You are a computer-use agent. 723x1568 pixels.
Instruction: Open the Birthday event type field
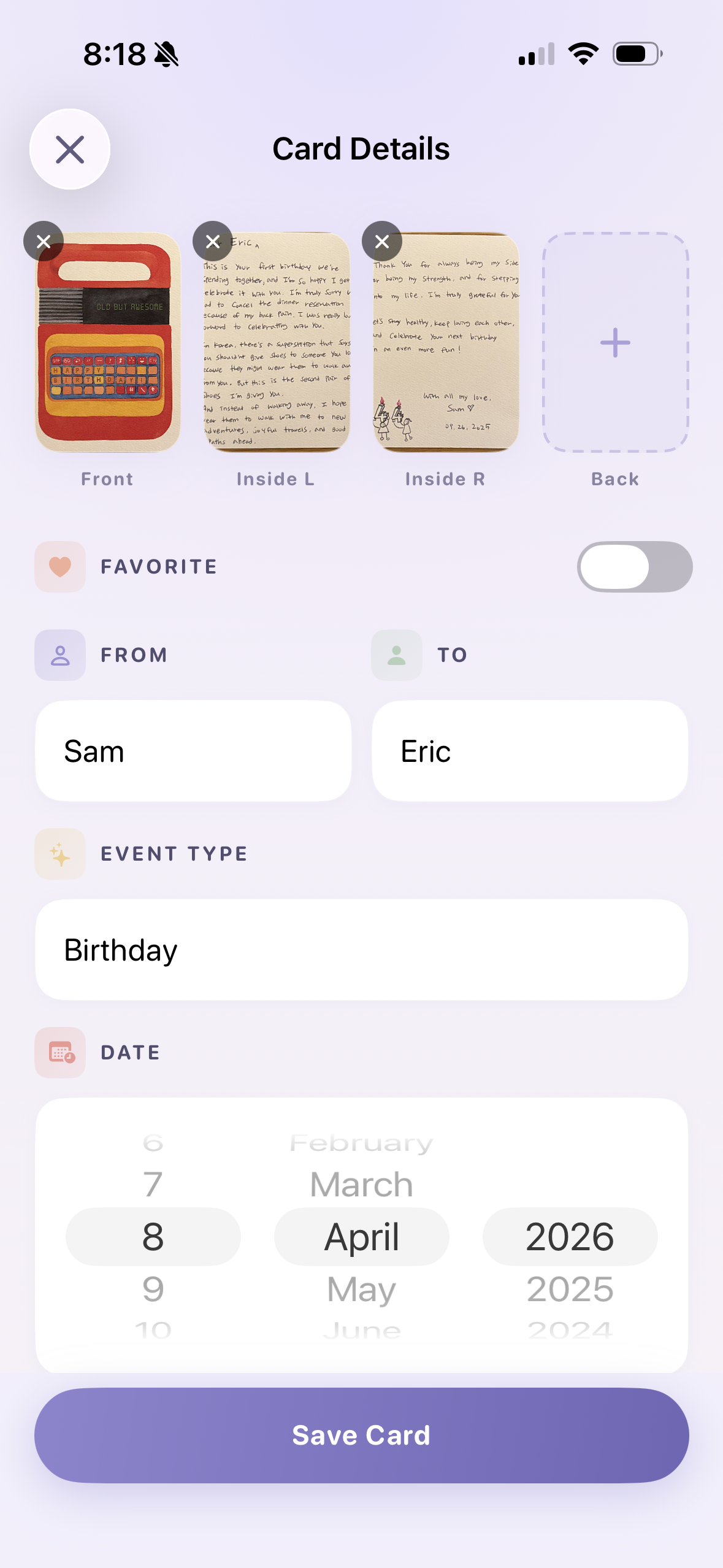[361, 950]
